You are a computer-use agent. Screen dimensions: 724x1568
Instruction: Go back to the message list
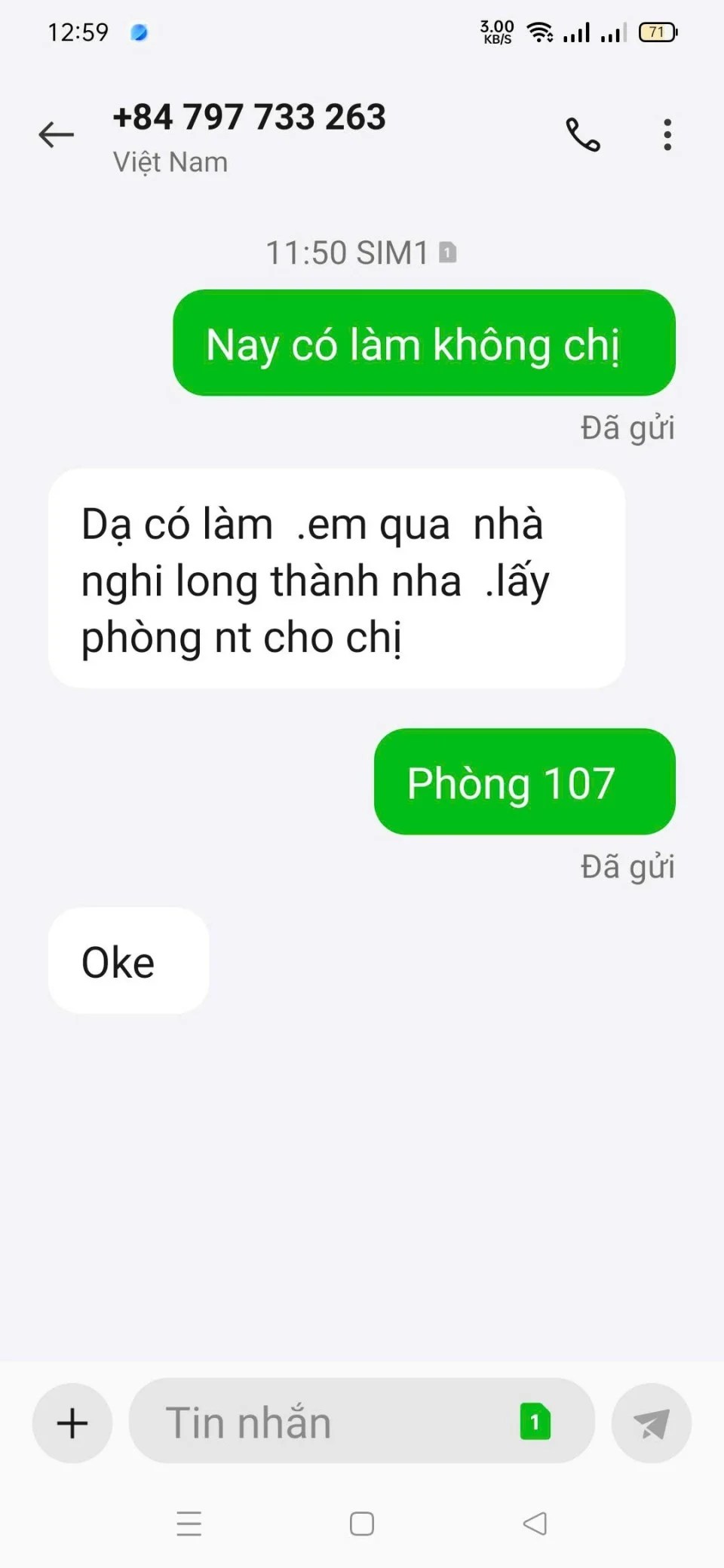point(57,135)
